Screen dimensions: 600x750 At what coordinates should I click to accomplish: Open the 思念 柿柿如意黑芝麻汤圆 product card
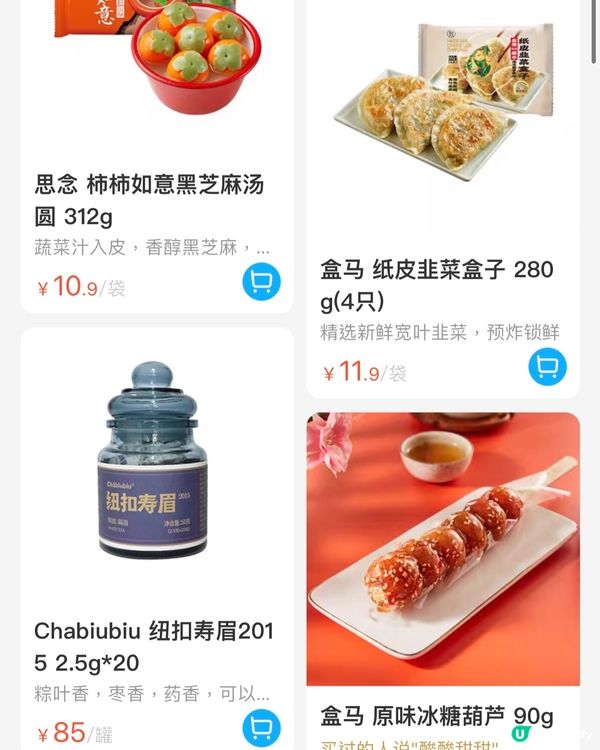click(x=150, y=200)
